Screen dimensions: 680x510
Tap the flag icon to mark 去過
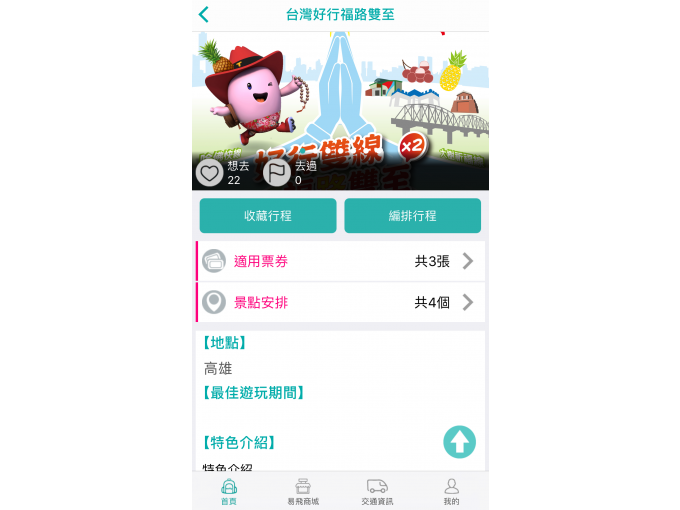tap(277, 173)
